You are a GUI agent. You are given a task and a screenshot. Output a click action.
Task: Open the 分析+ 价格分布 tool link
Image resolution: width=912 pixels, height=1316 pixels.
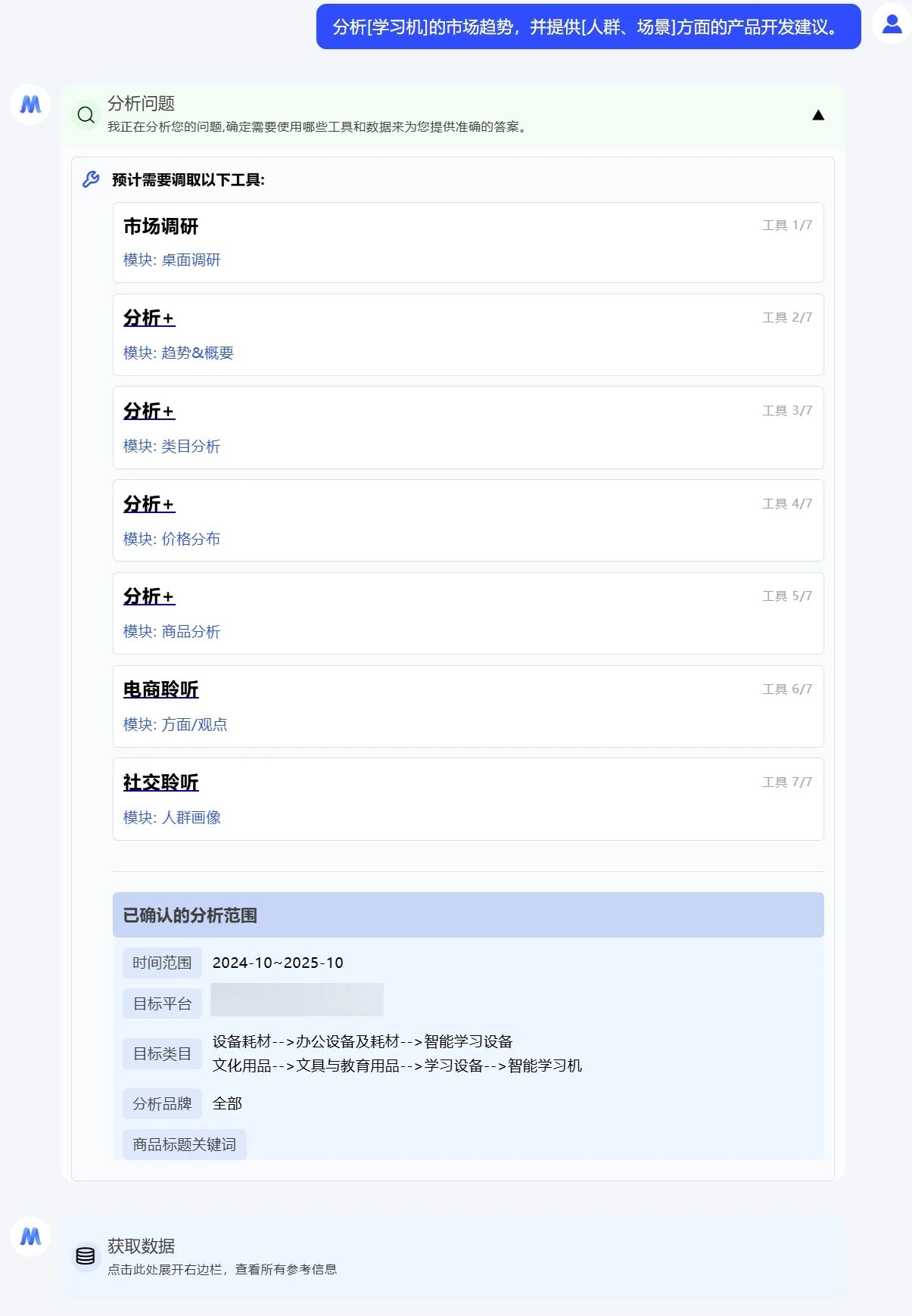149,504
